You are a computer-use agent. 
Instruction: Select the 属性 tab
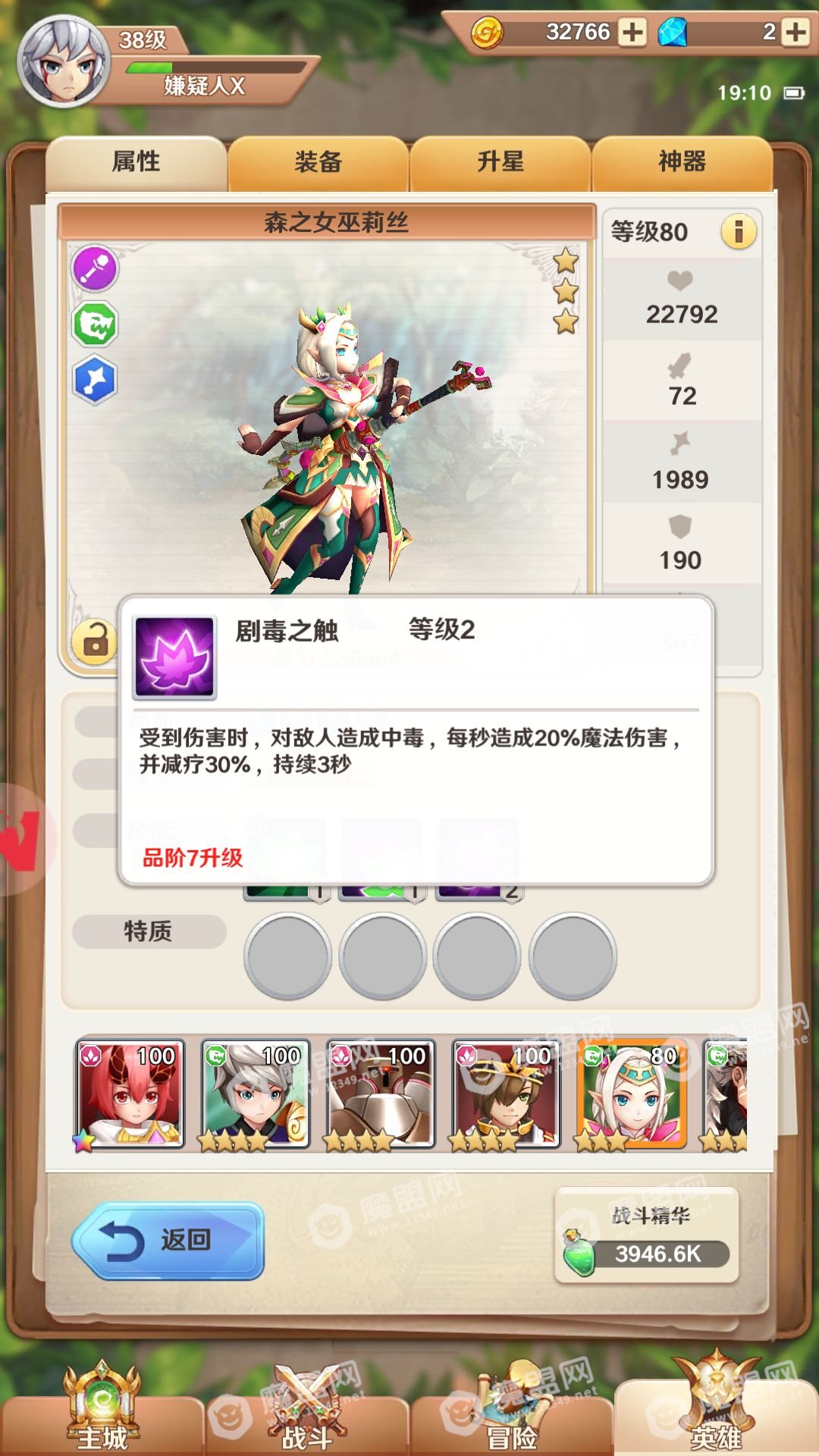[136, 162]
